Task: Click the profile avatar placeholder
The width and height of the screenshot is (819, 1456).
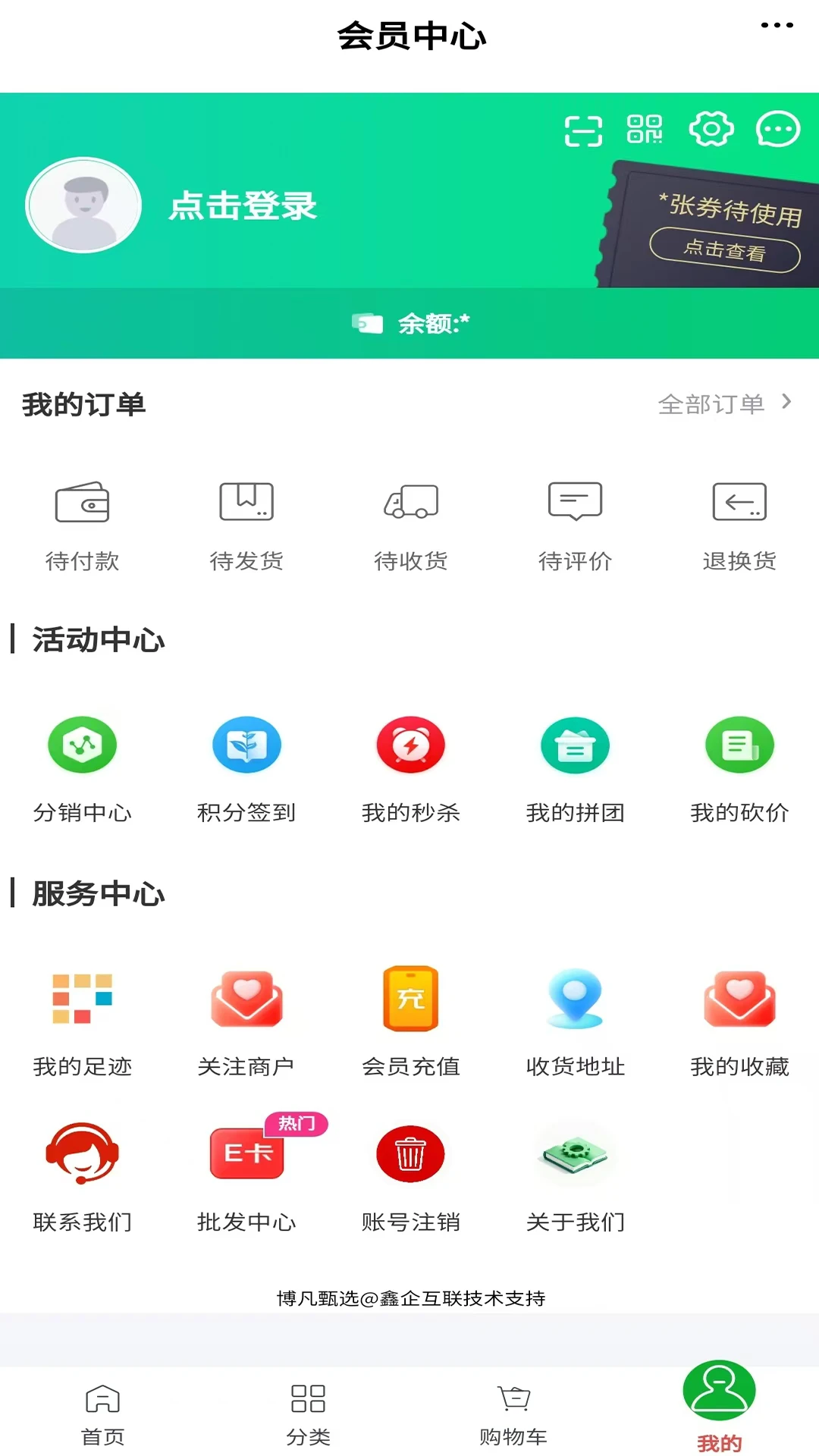Action: point(83,204)
